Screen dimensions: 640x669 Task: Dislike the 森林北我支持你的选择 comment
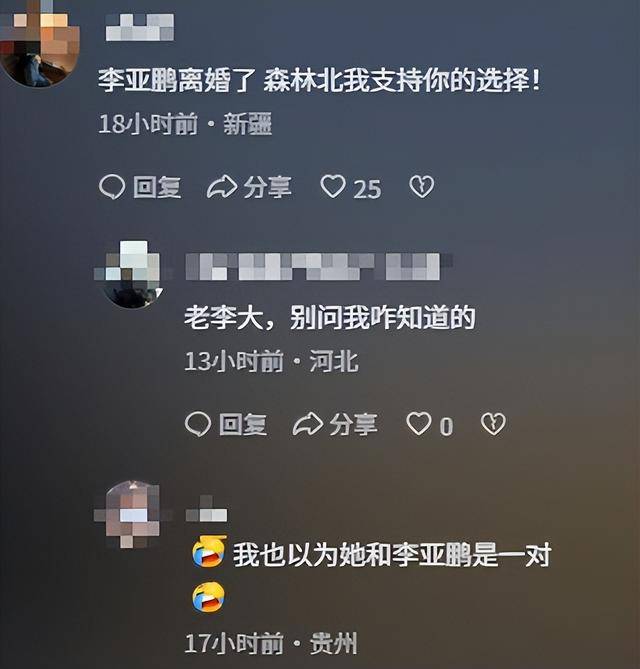coord(422,187)
